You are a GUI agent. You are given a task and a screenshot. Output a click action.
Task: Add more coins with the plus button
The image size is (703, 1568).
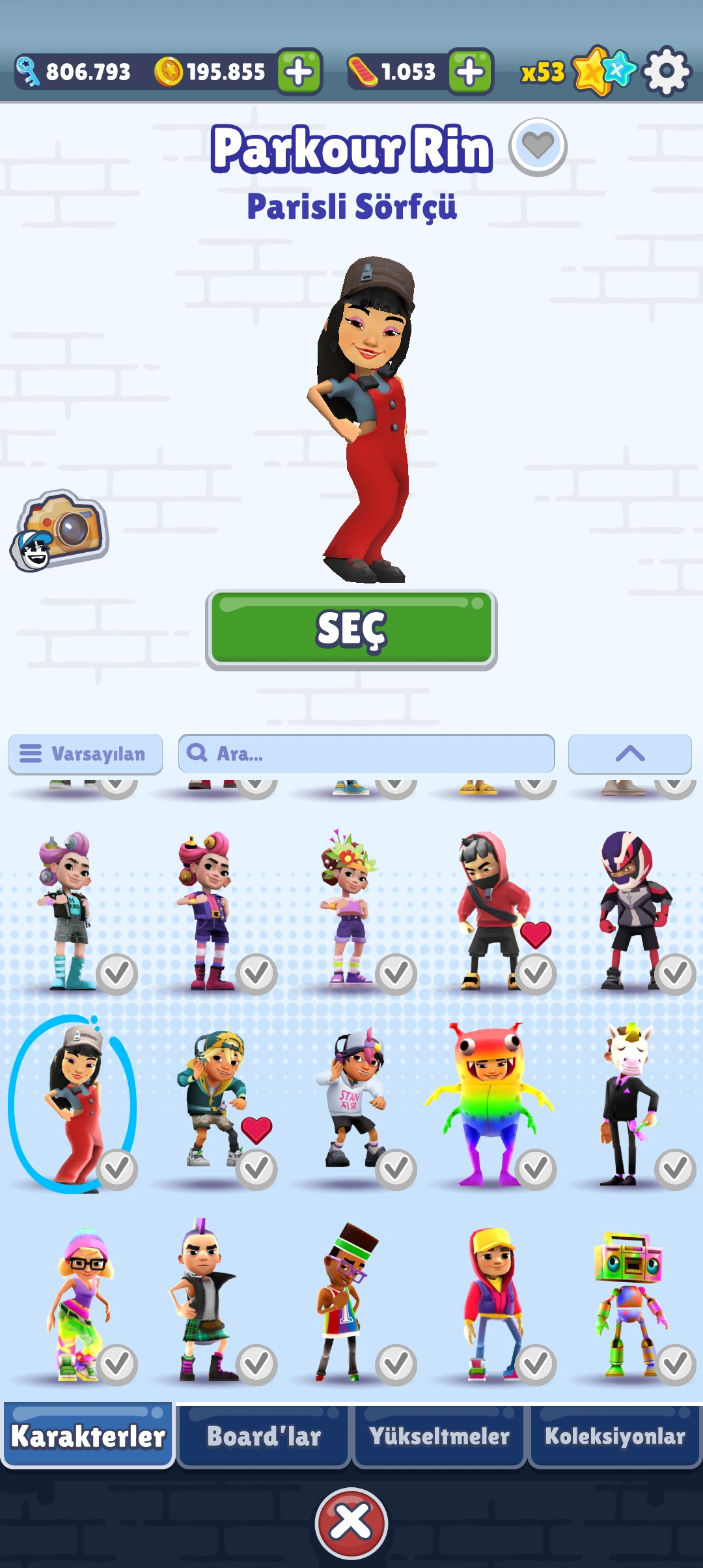299,72
